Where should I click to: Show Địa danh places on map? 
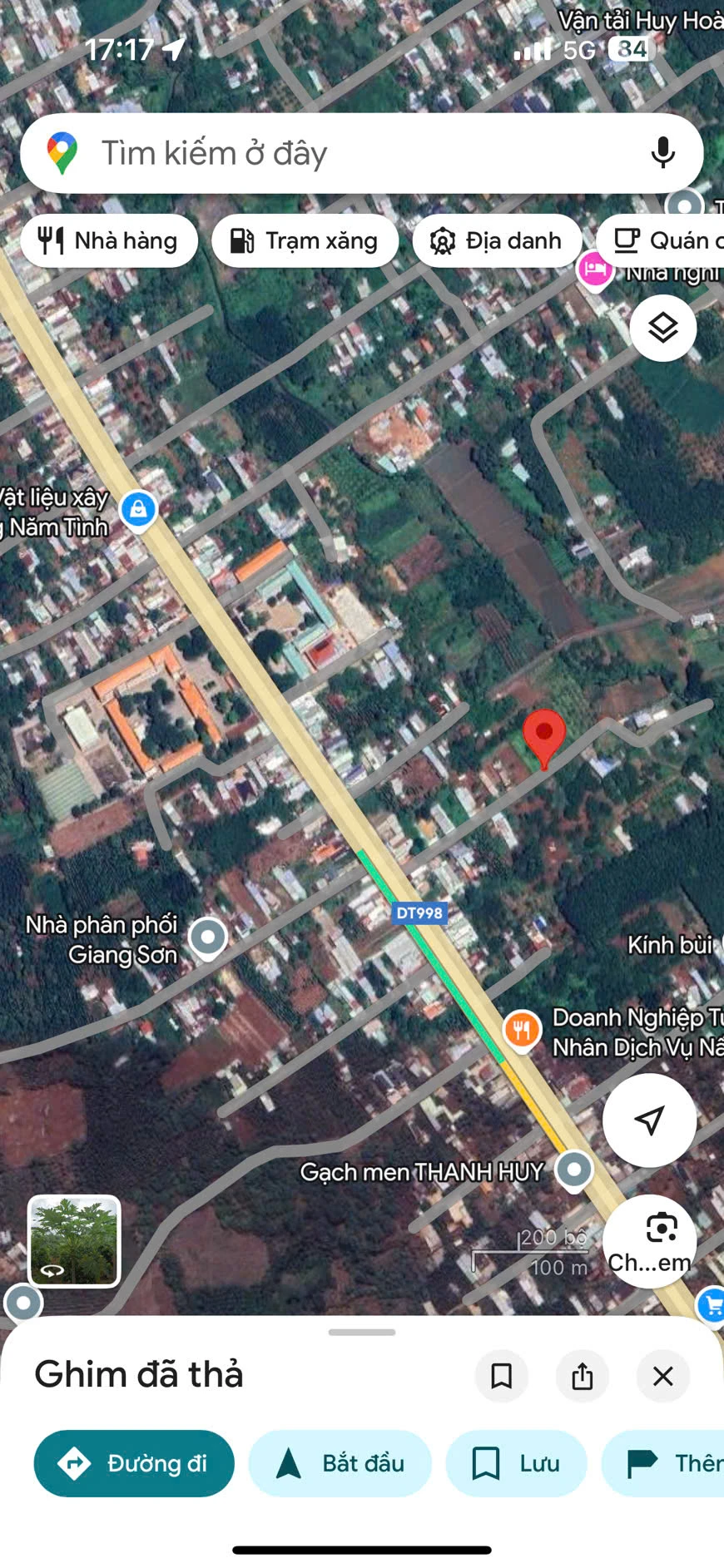[x=496, y=241]
